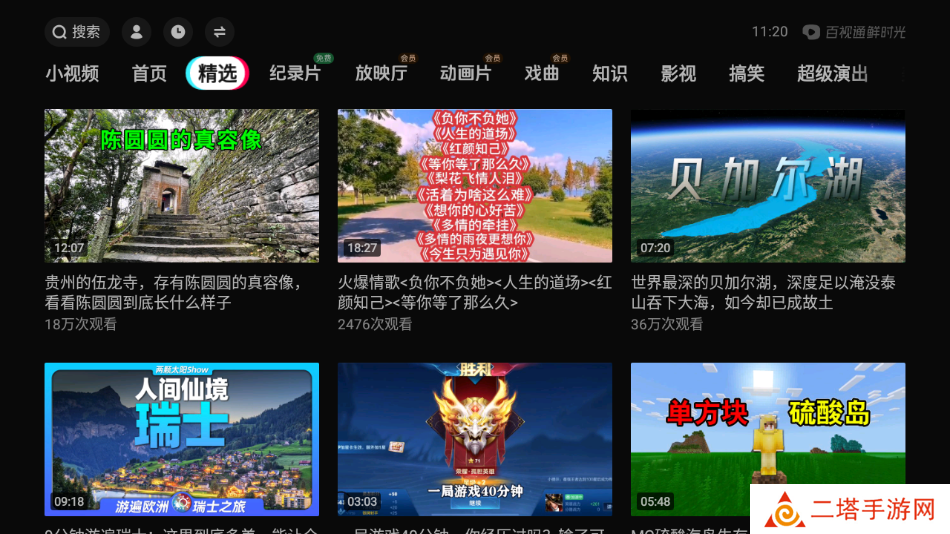Switch to the 纪录片 tab

pos(295,73)
